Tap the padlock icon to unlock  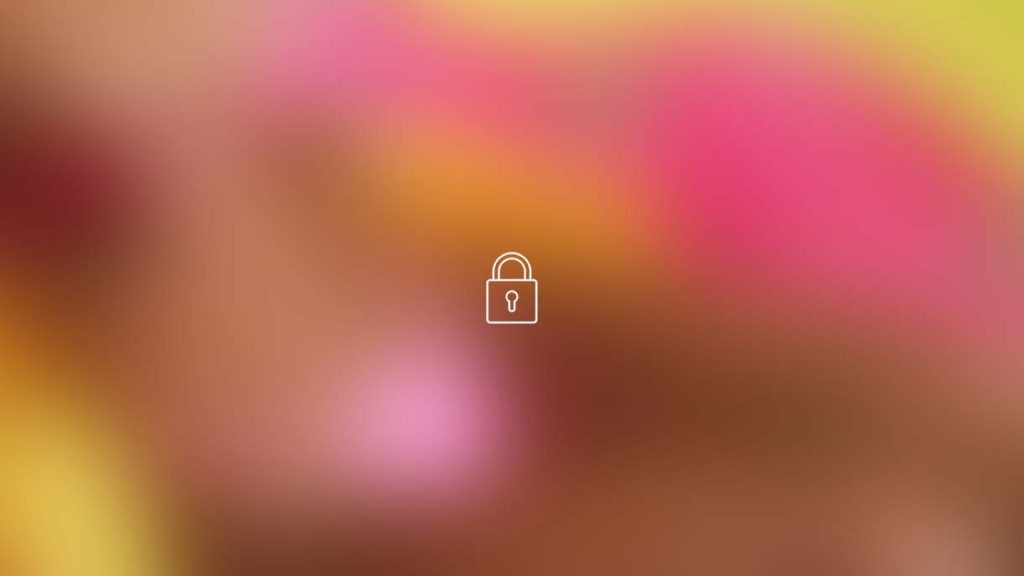coord(511,289)
